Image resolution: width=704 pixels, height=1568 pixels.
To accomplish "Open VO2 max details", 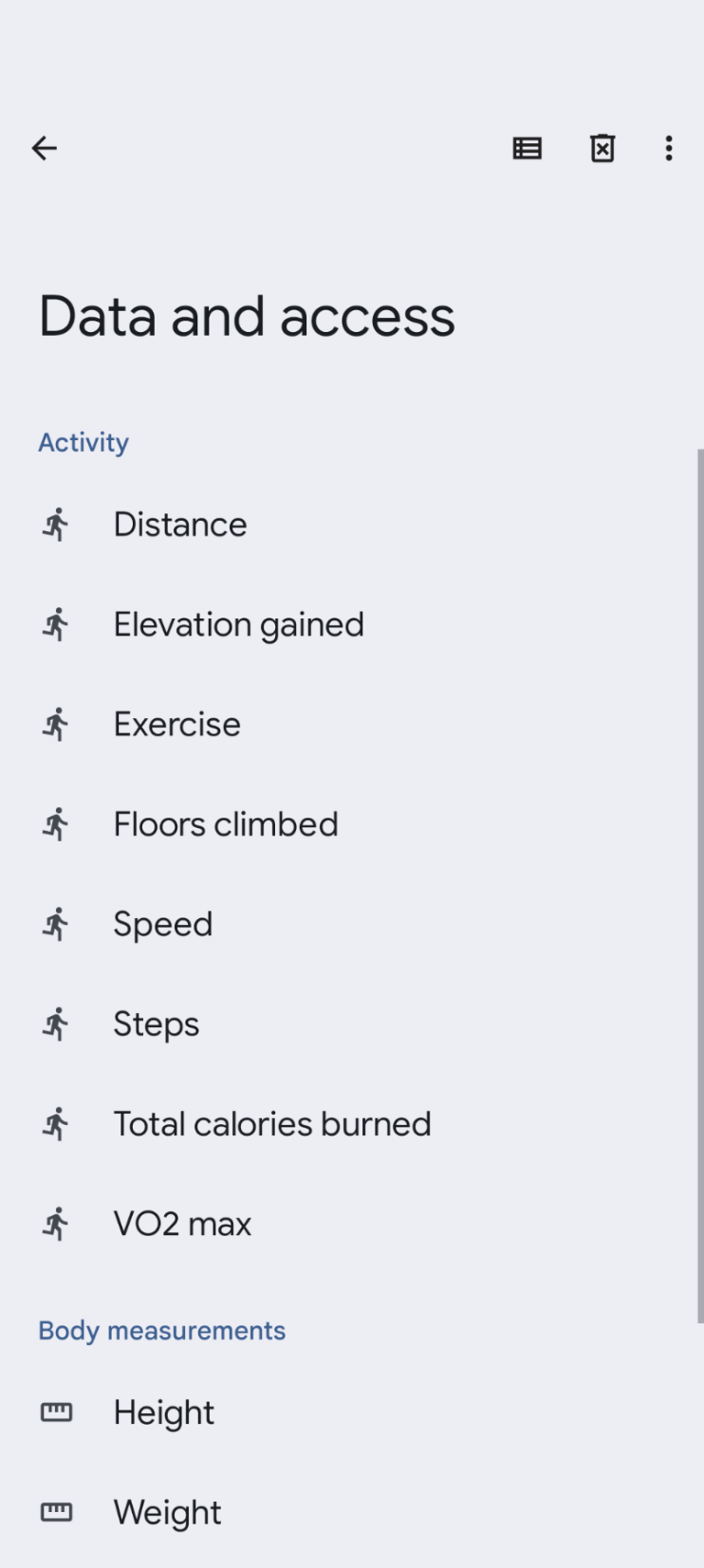I will click(182, 1223).
